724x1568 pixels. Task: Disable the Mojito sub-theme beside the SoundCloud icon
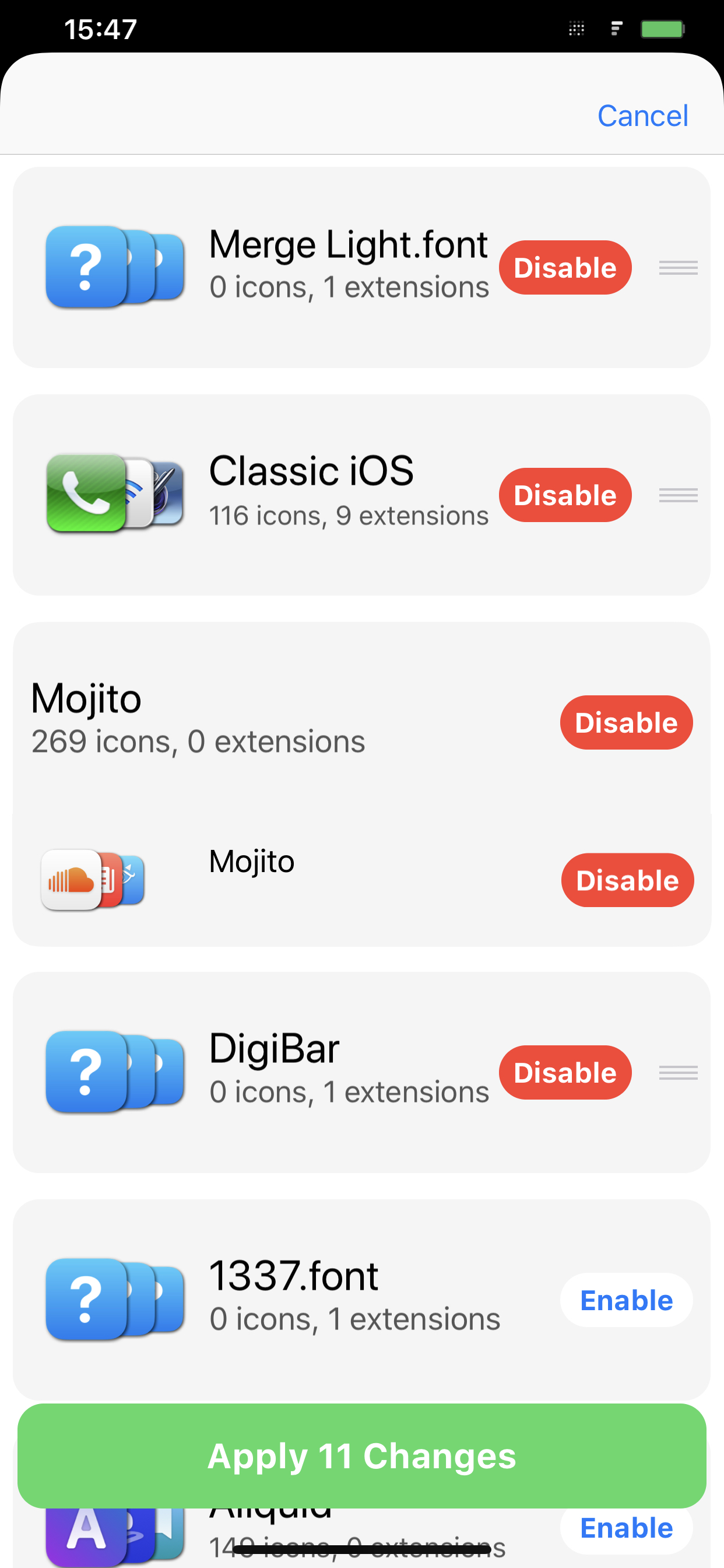627,880
